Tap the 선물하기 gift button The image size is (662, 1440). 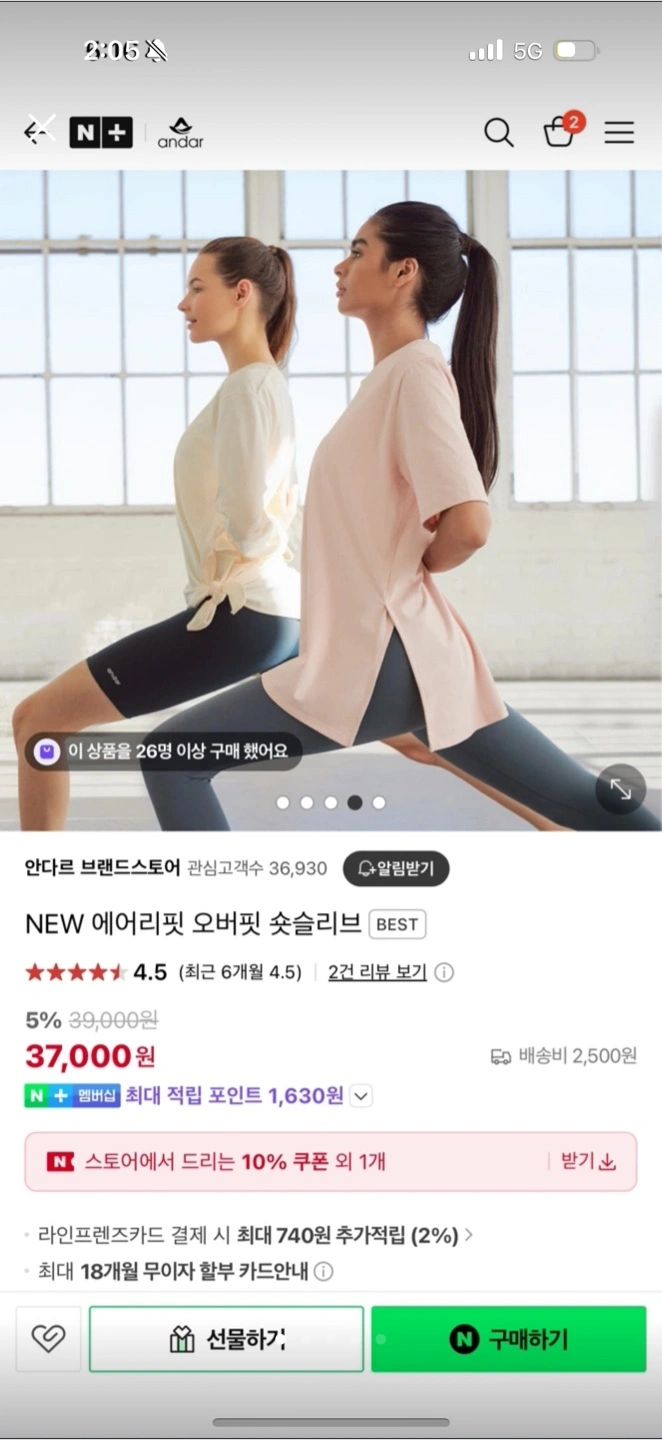[x=226, y=1339]
